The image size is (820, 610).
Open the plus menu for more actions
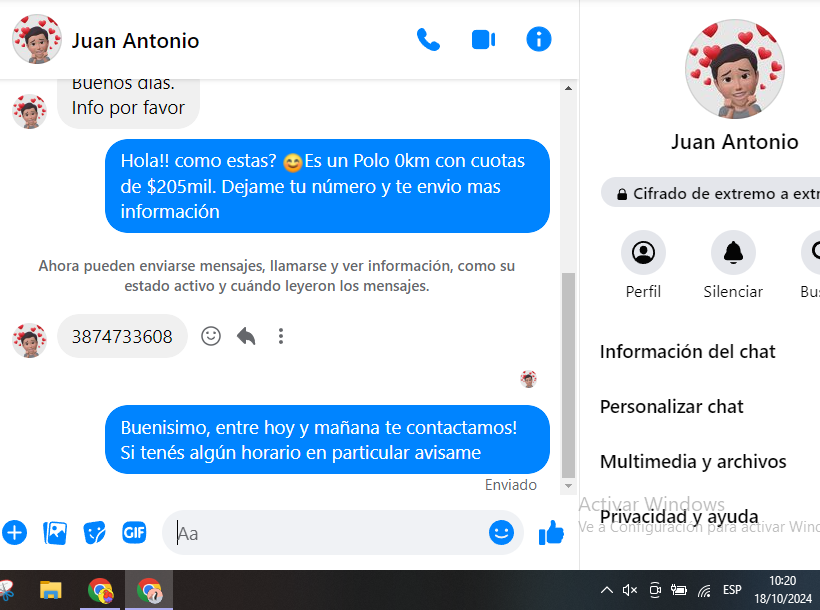click(14, 533)
